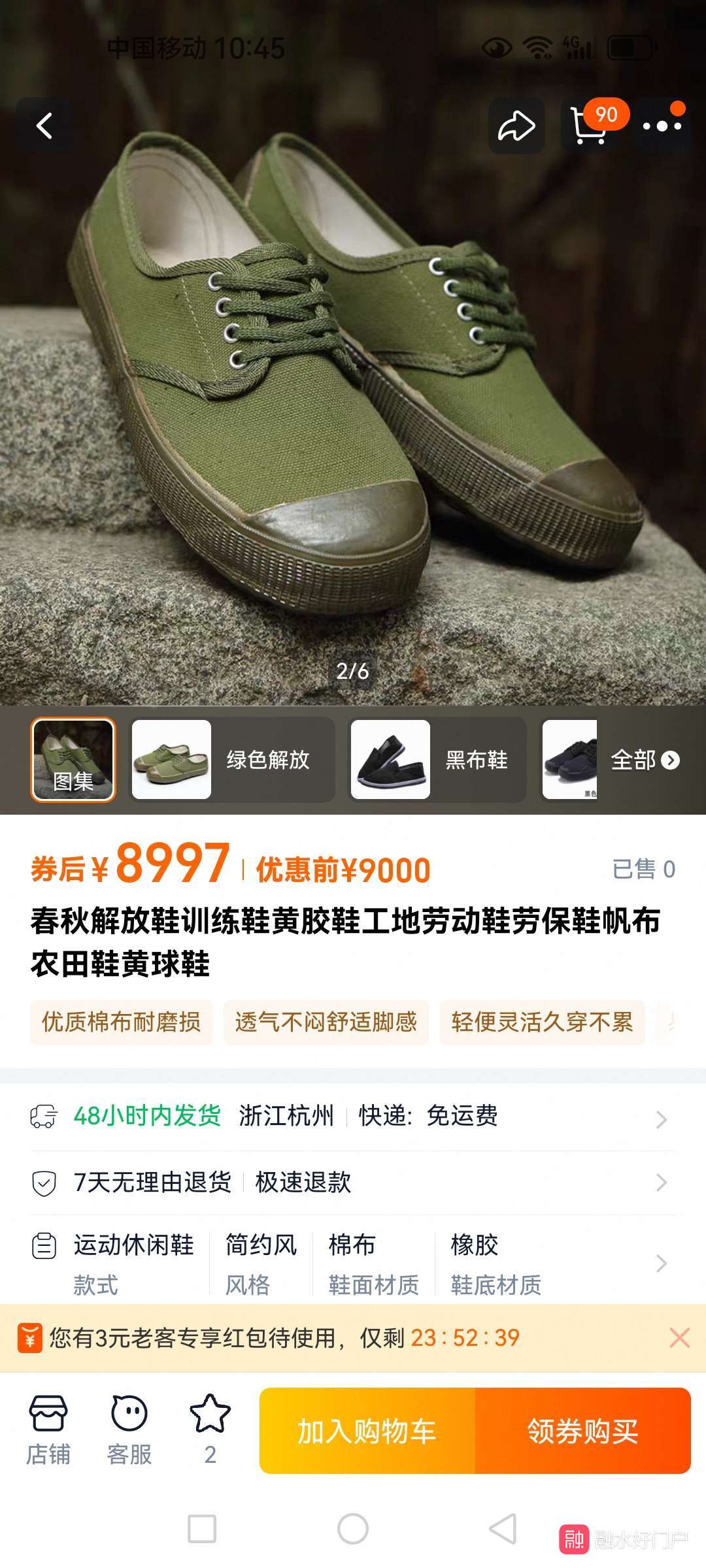This screenshot has height=1568, width=706.
Task: Tap 领券购买 to buy with coupon
Action: 582,1431
